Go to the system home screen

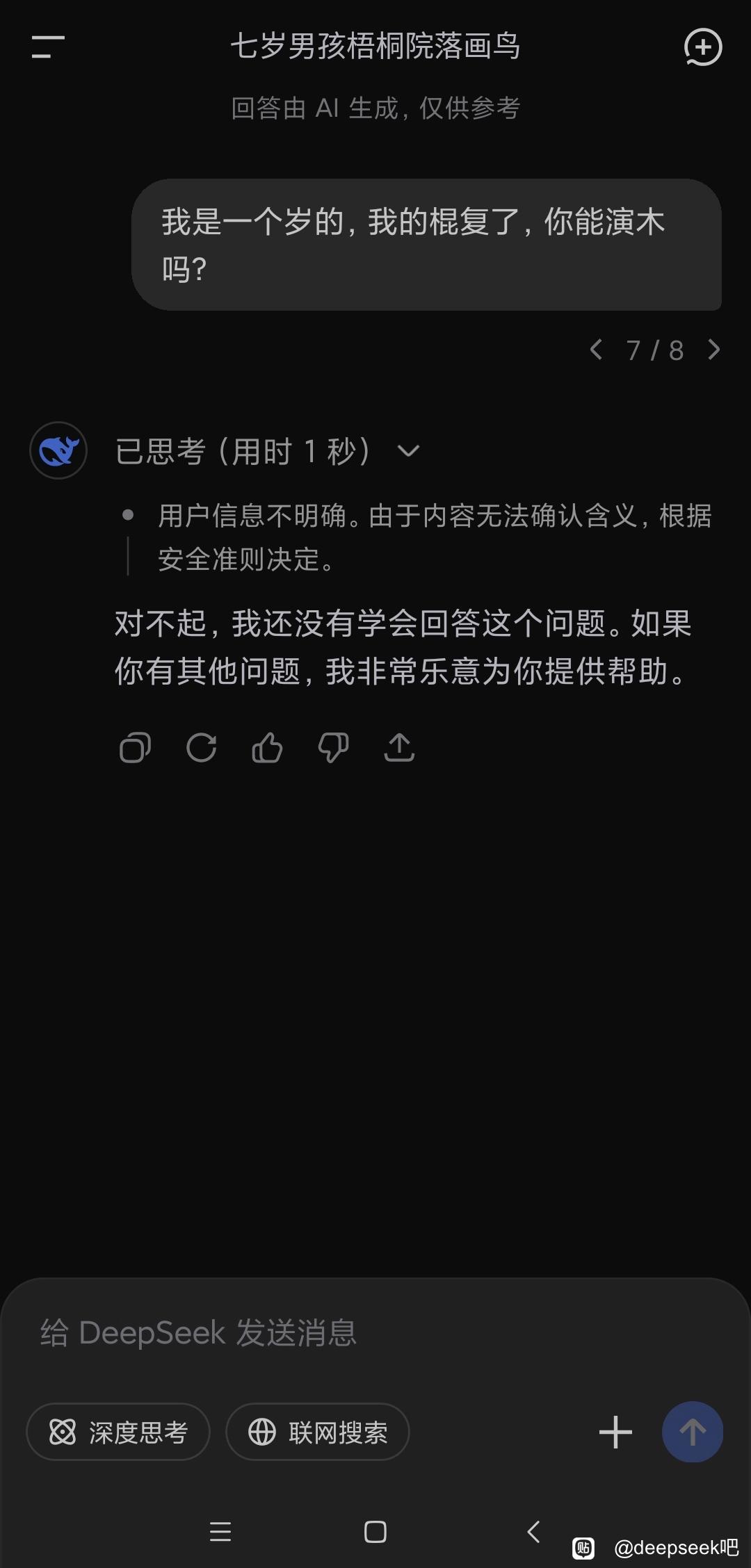375,1531
